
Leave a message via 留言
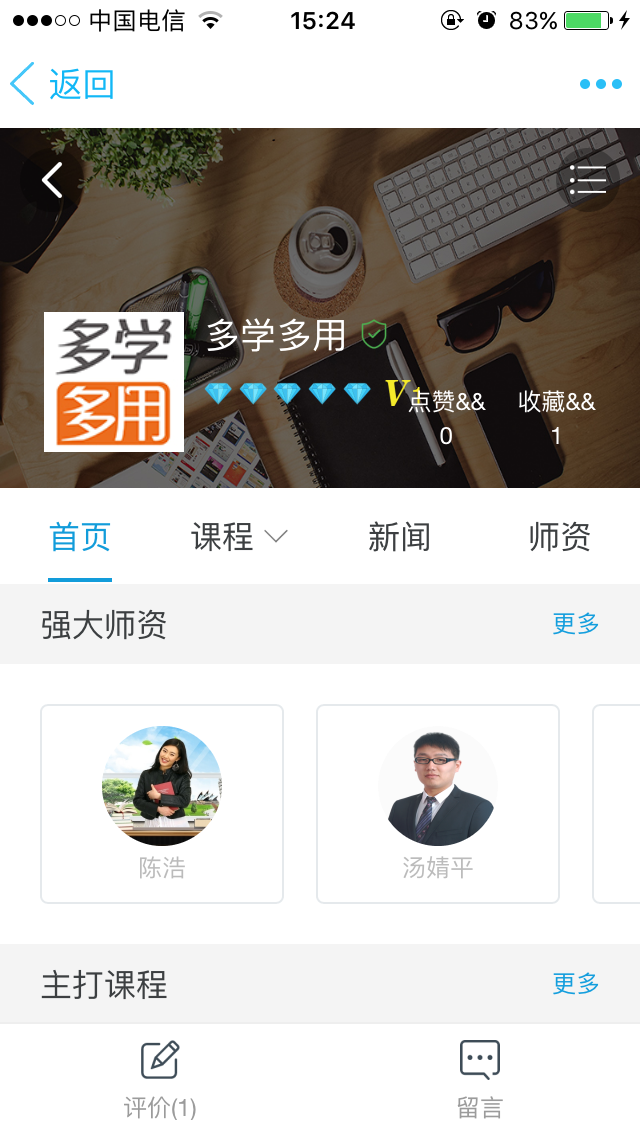click(480, 1080)
